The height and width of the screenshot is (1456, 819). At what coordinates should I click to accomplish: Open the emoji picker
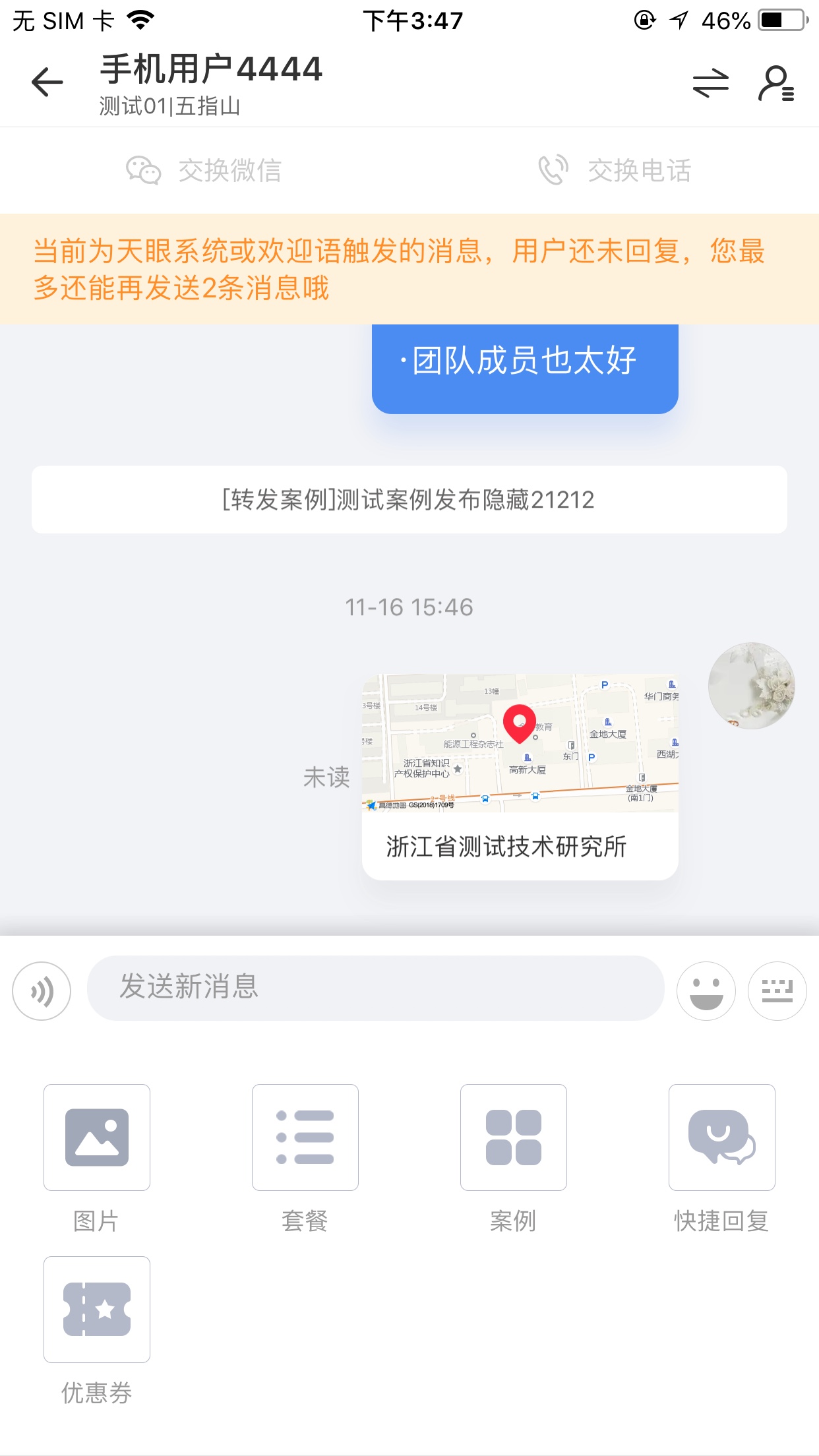point(706,990)
